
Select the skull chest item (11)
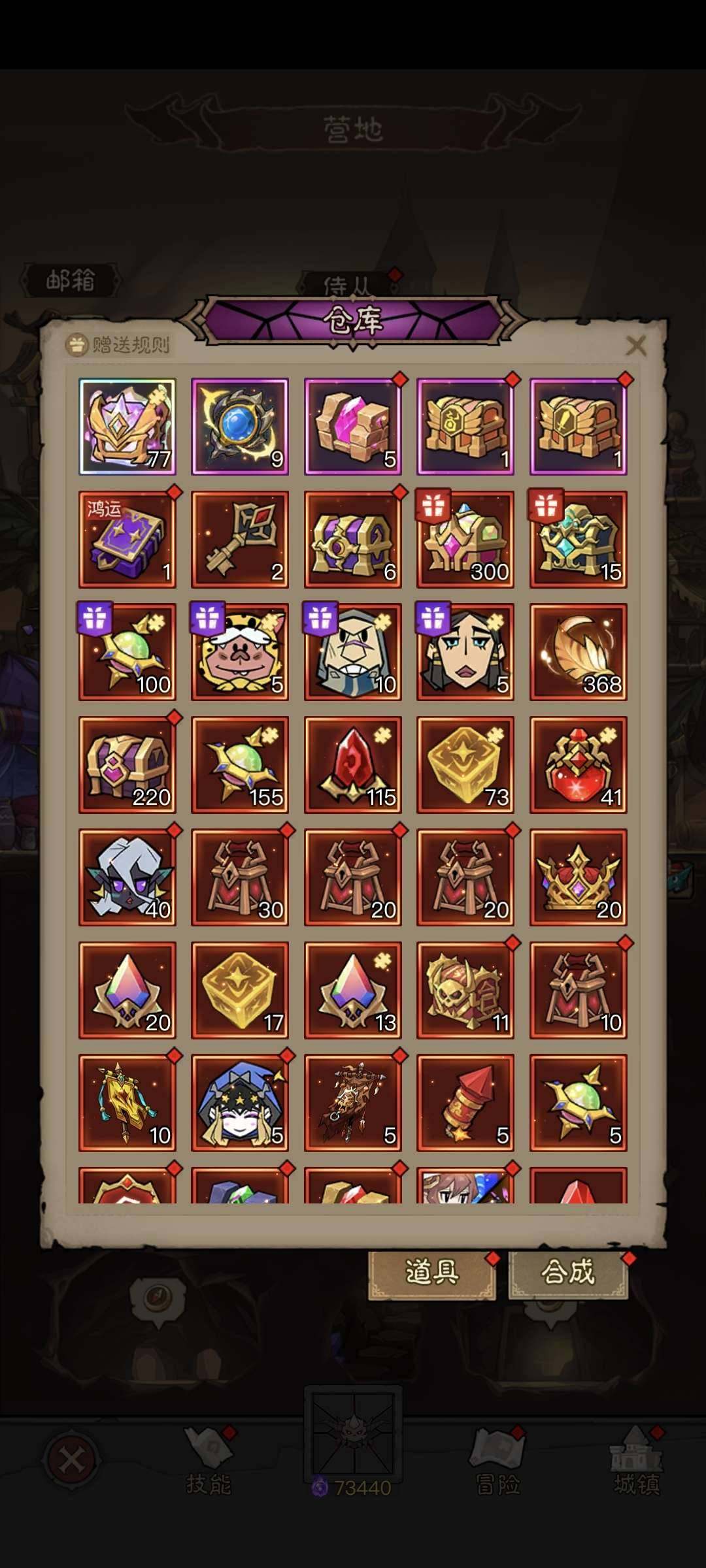pos(465,990)
